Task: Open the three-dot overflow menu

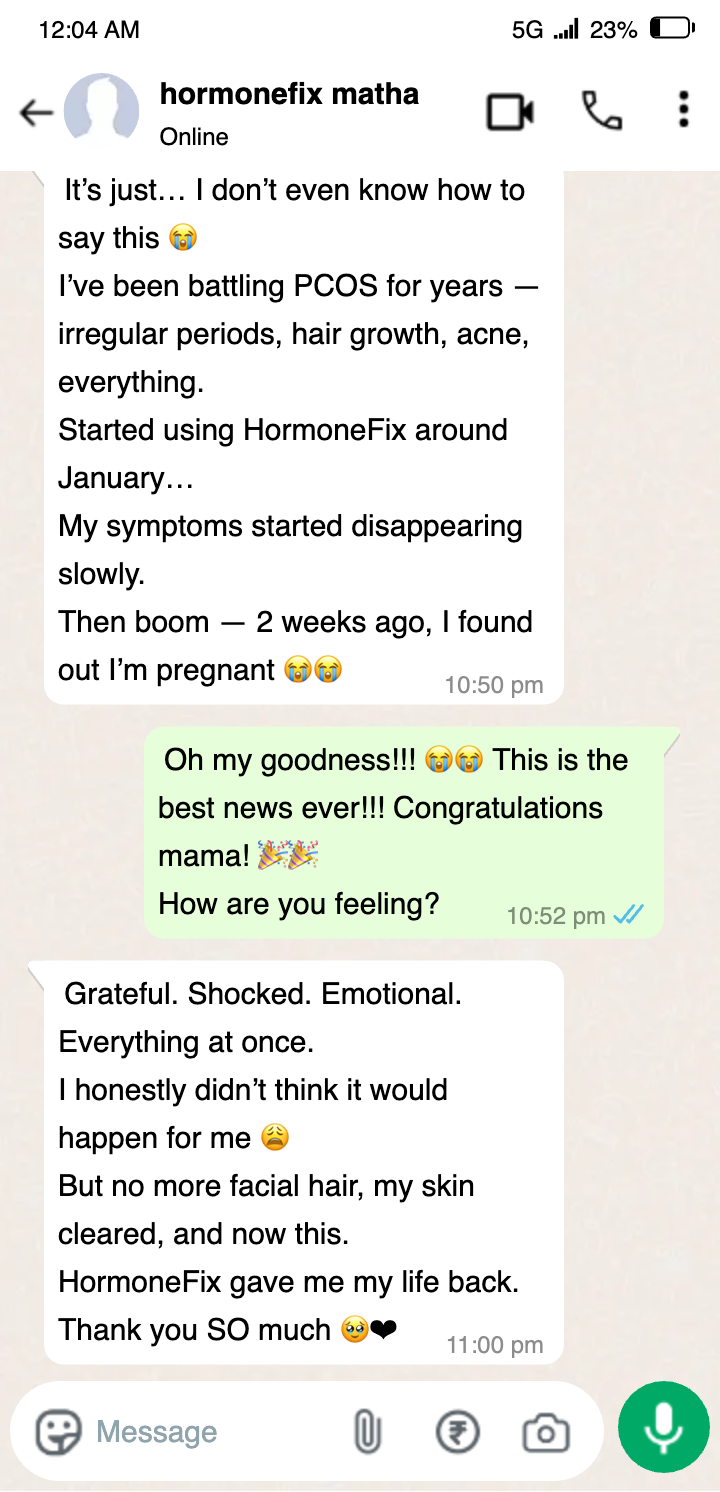Action: (x=683, y=110)
